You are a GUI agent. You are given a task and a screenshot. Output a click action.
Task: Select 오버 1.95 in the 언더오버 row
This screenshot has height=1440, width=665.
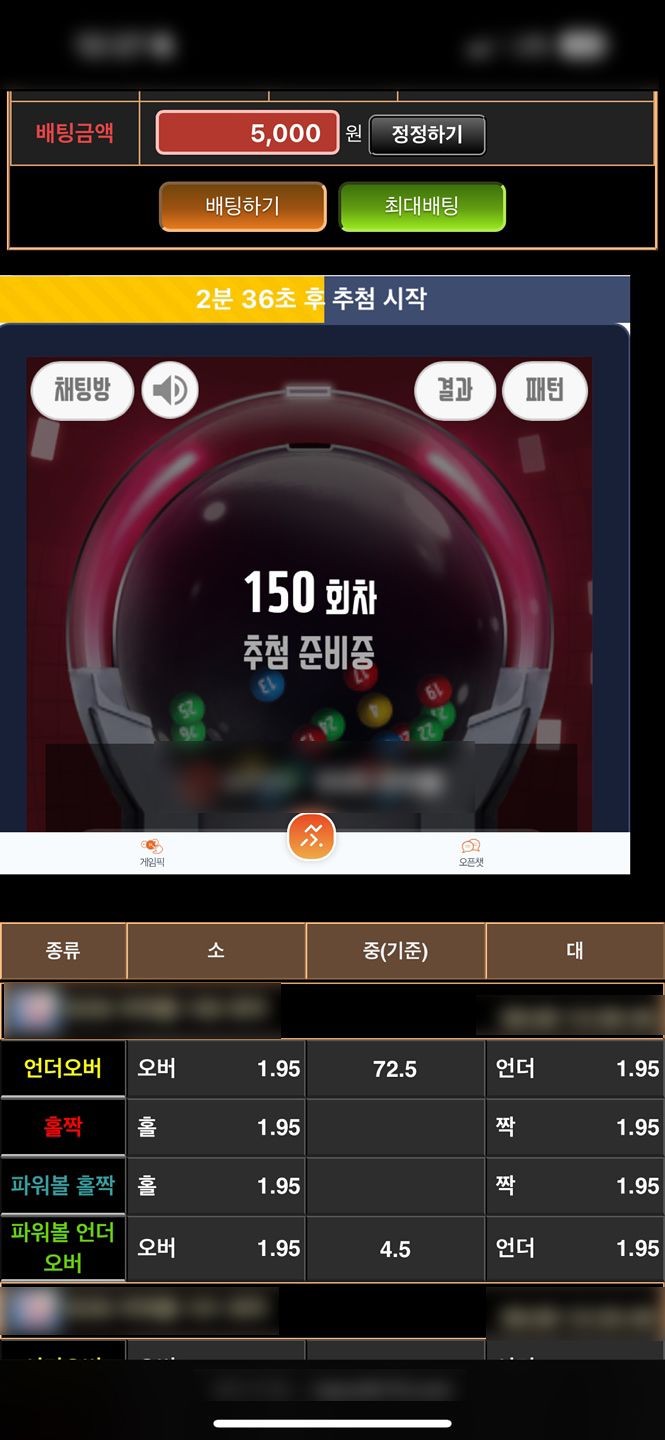pyautogui.click(x=217, y=1069)
